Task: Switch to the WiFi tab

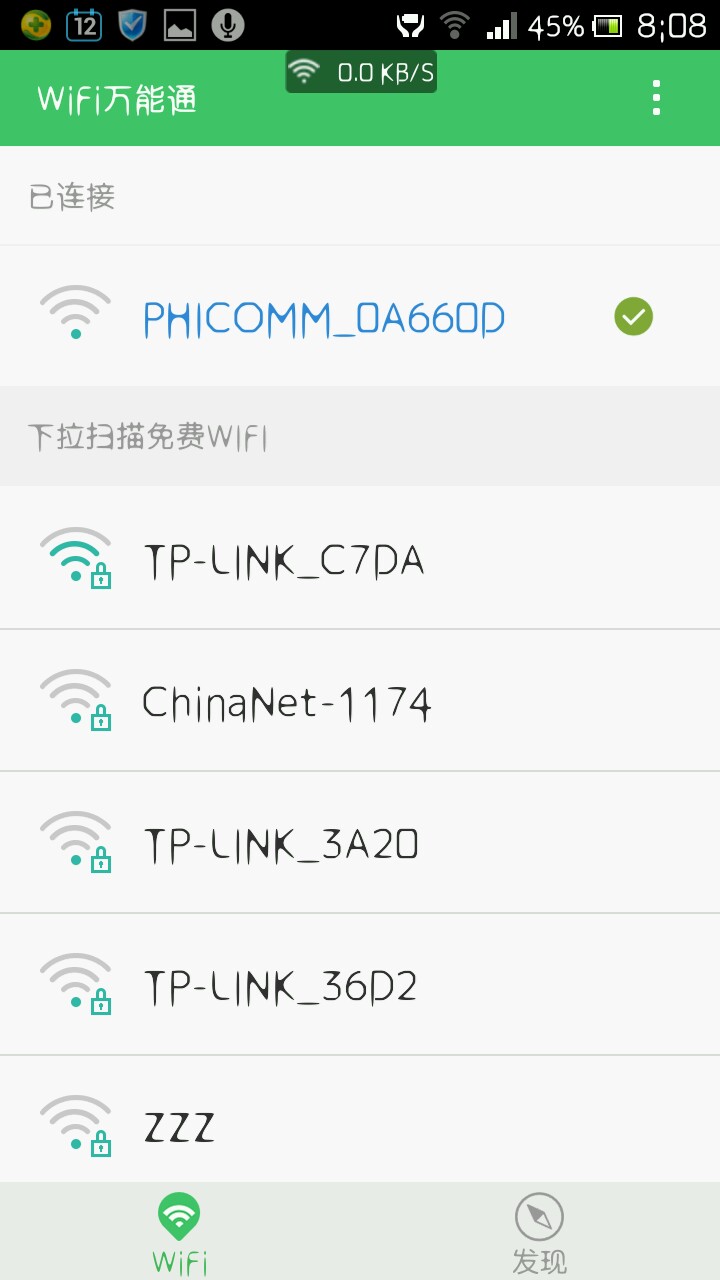Action: pyautogui.click(x=180, y=1232)
